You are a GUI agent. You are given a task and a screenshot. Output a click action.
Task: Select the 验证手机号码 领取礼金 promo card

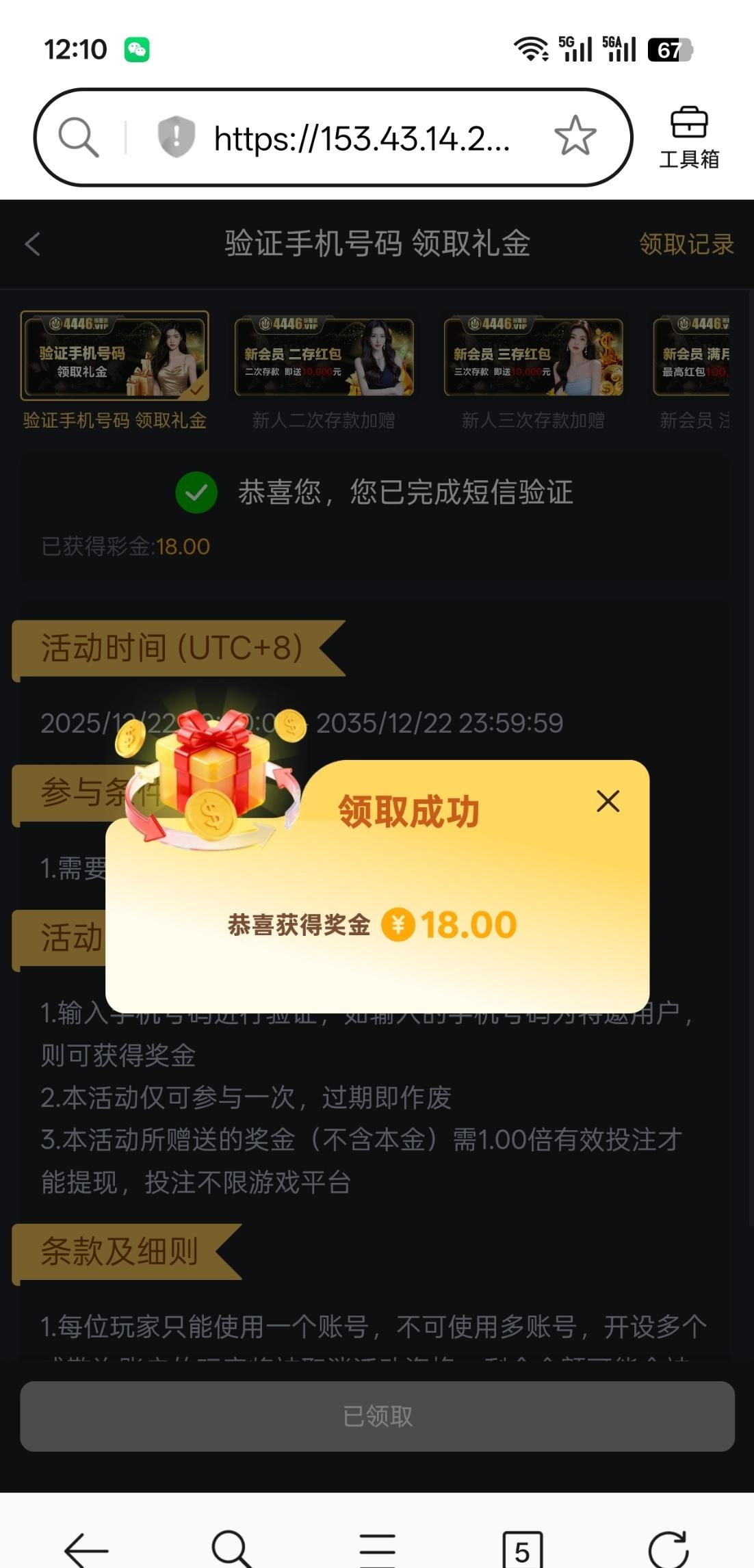tap(115, 356)
